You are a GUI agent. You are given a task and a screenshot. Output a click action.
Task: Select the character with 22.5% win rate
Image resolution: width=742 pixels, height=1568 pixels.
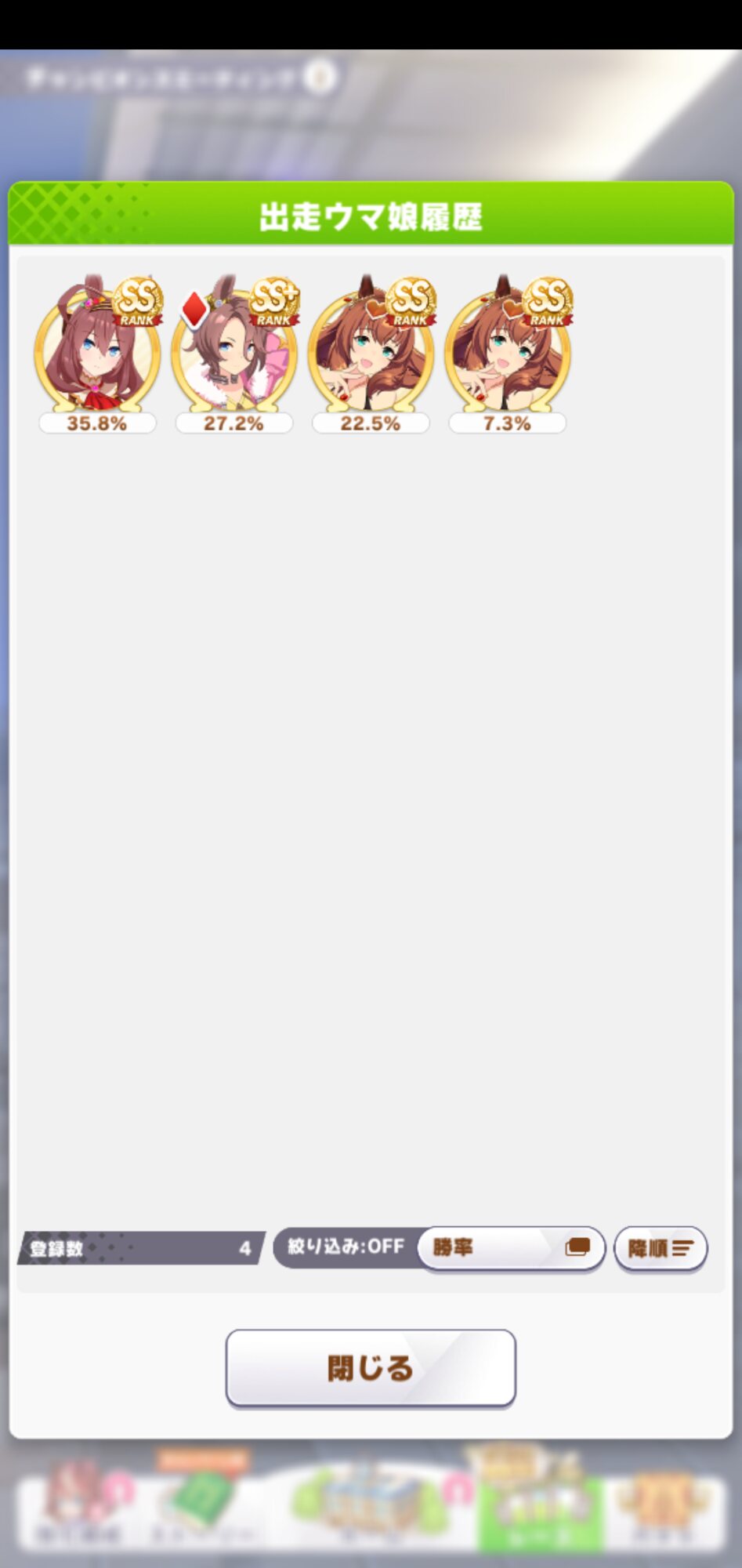371,354
